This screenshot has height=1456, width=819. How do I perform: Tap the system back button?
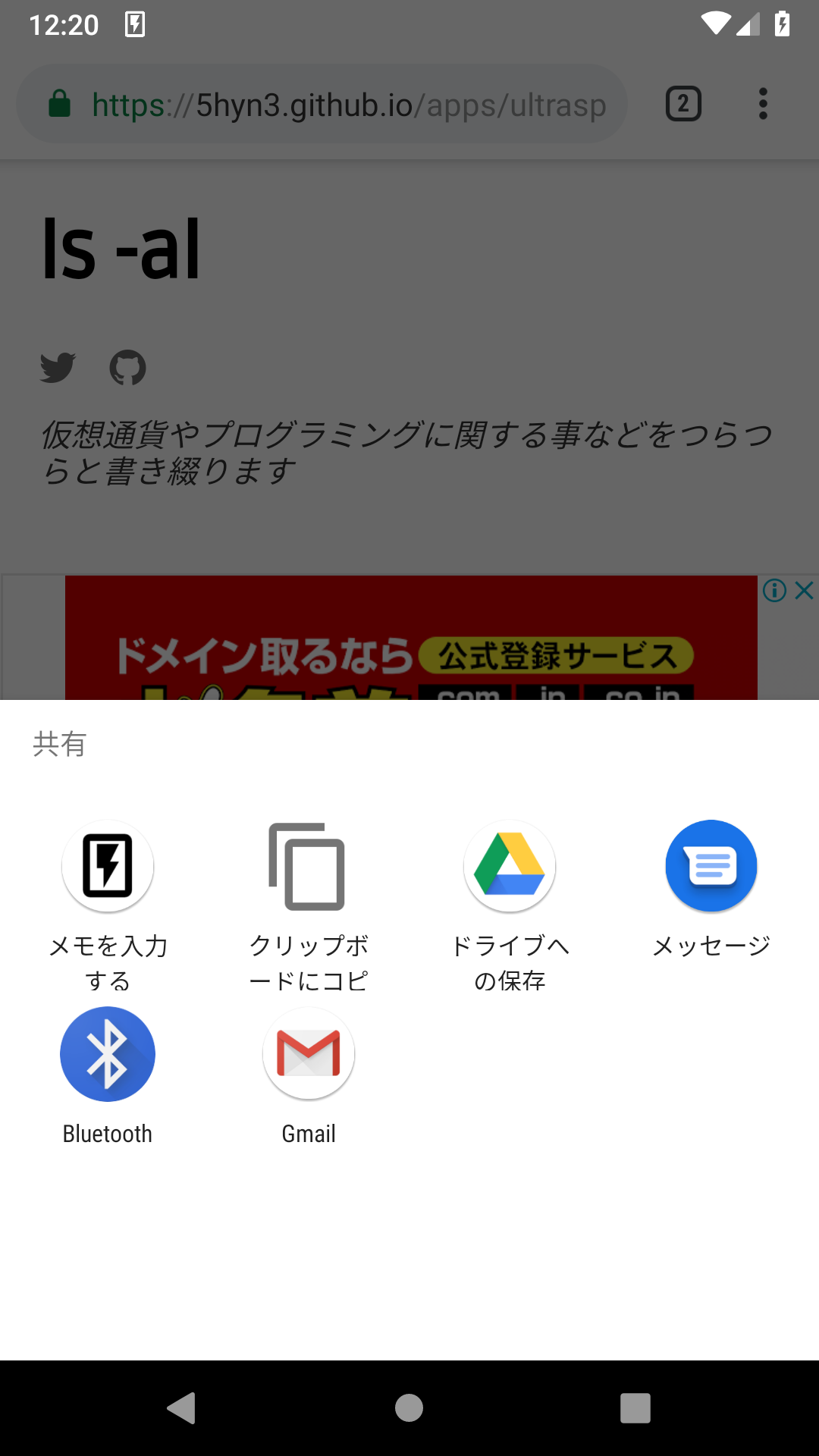point(182,1408)
